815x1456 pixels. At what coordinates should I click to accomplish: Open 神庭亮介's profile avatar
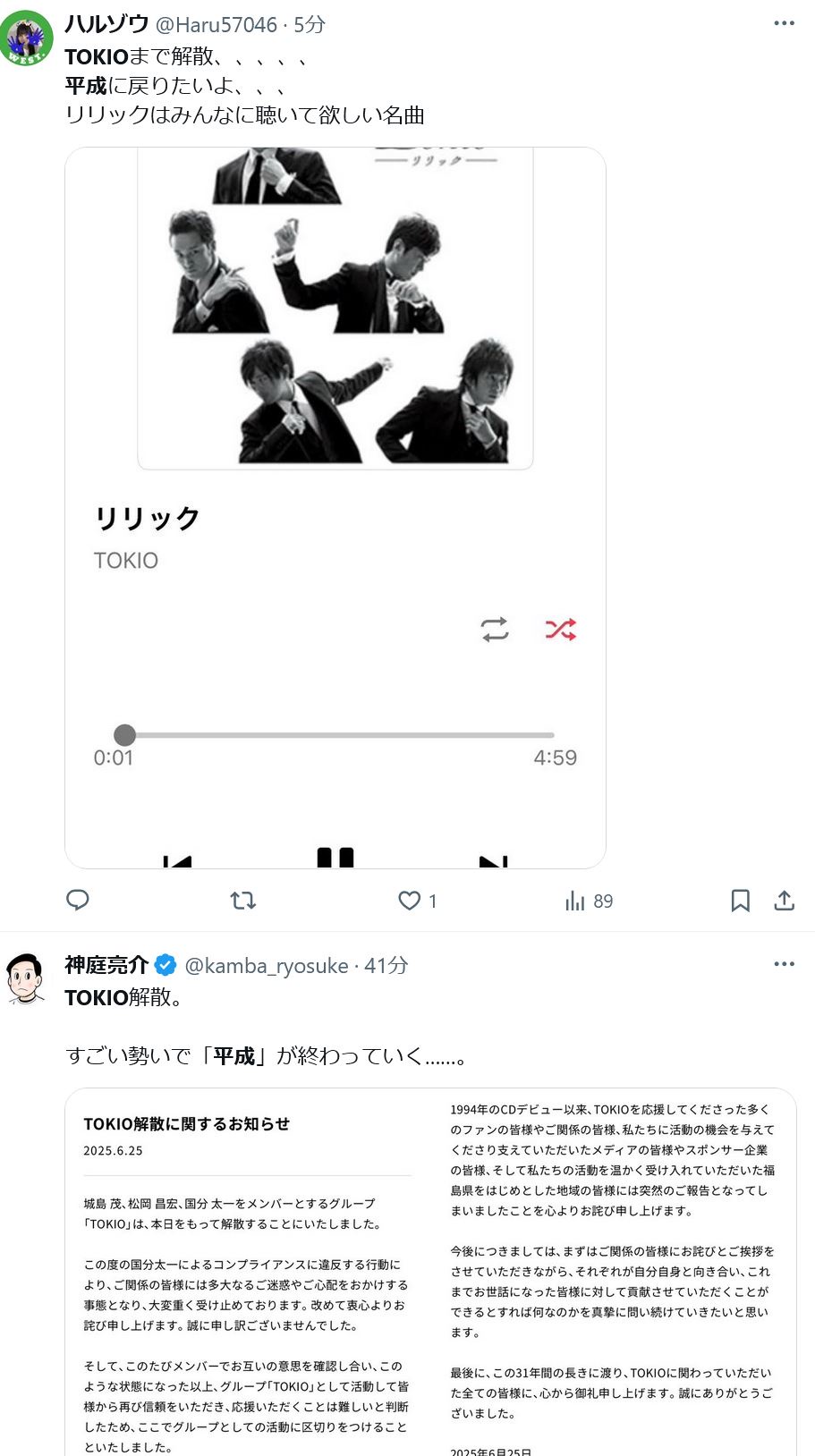27,978
